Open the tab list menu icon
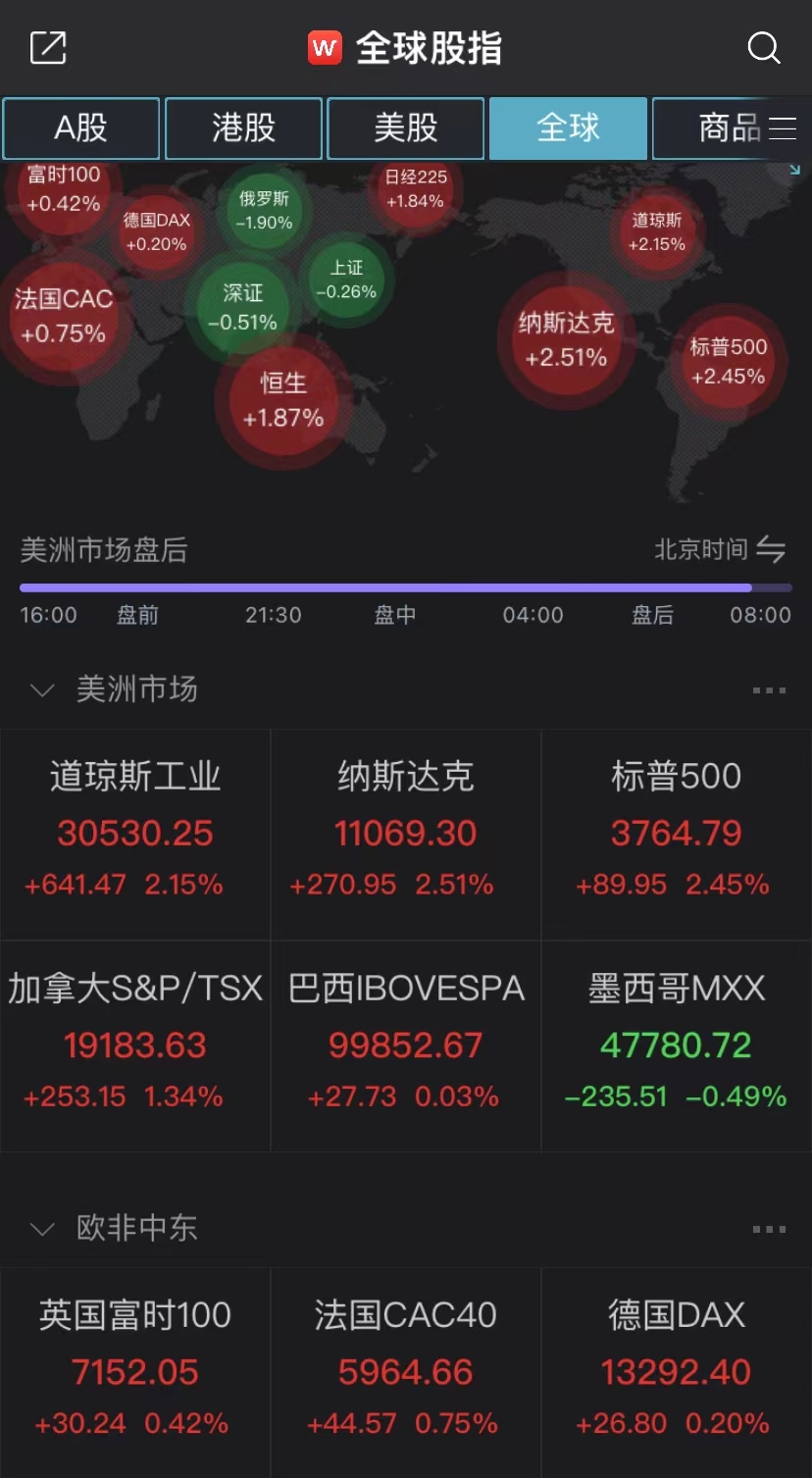The height and width of the screenshot is (1478, 812). coord(783,128)
